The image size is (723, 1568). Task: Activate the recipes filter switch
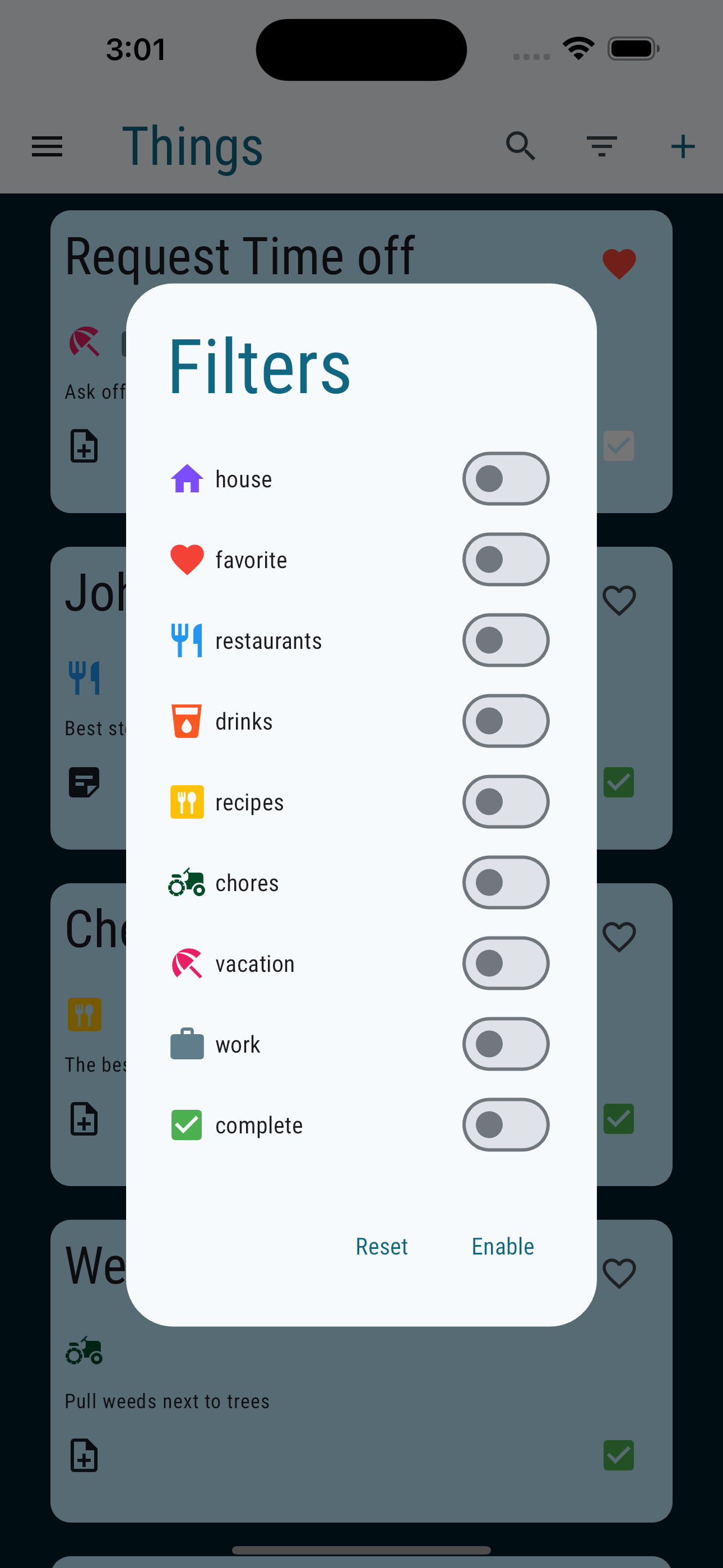click(x=505, y=801)
